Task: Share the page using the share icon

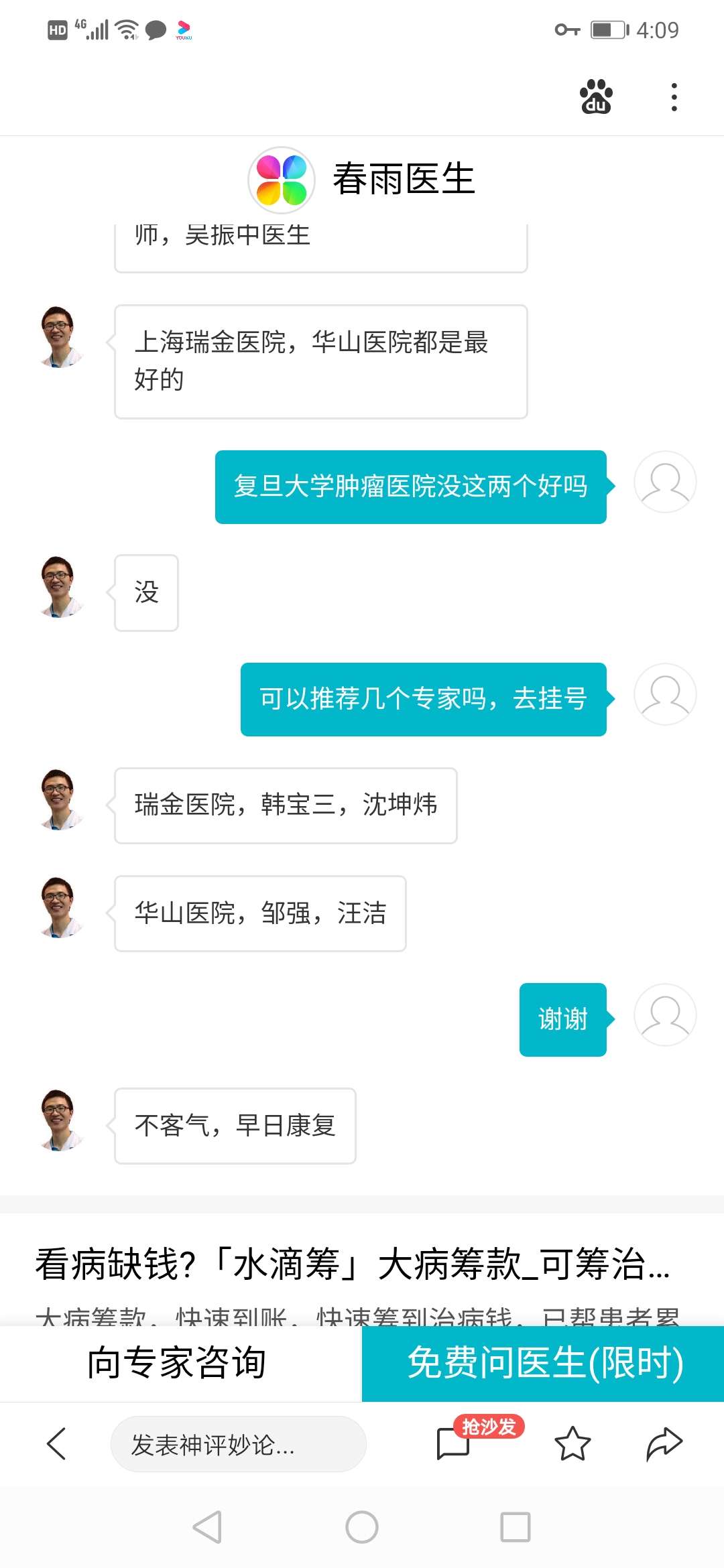Action: [662, 1443]
